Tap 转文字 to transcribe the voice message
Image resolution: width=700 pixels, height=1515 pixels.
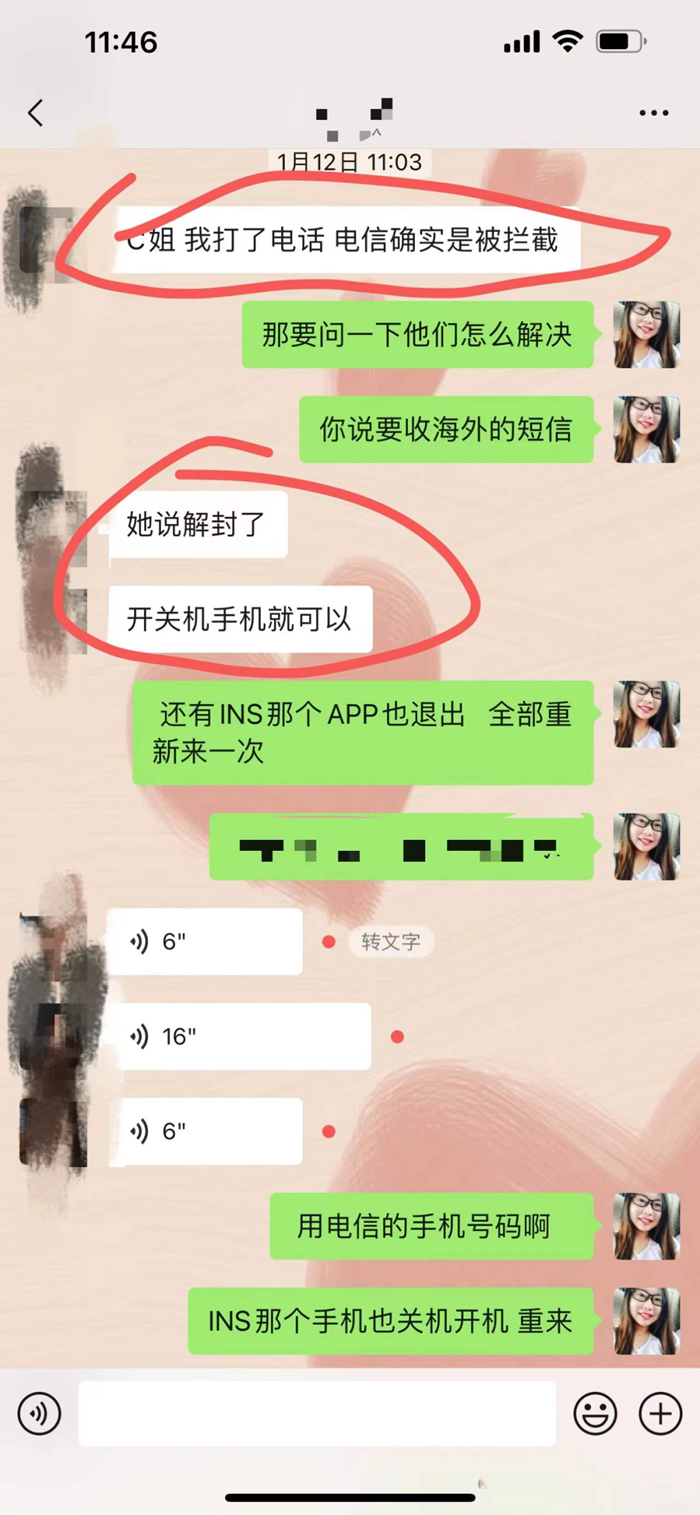(391, 941)
